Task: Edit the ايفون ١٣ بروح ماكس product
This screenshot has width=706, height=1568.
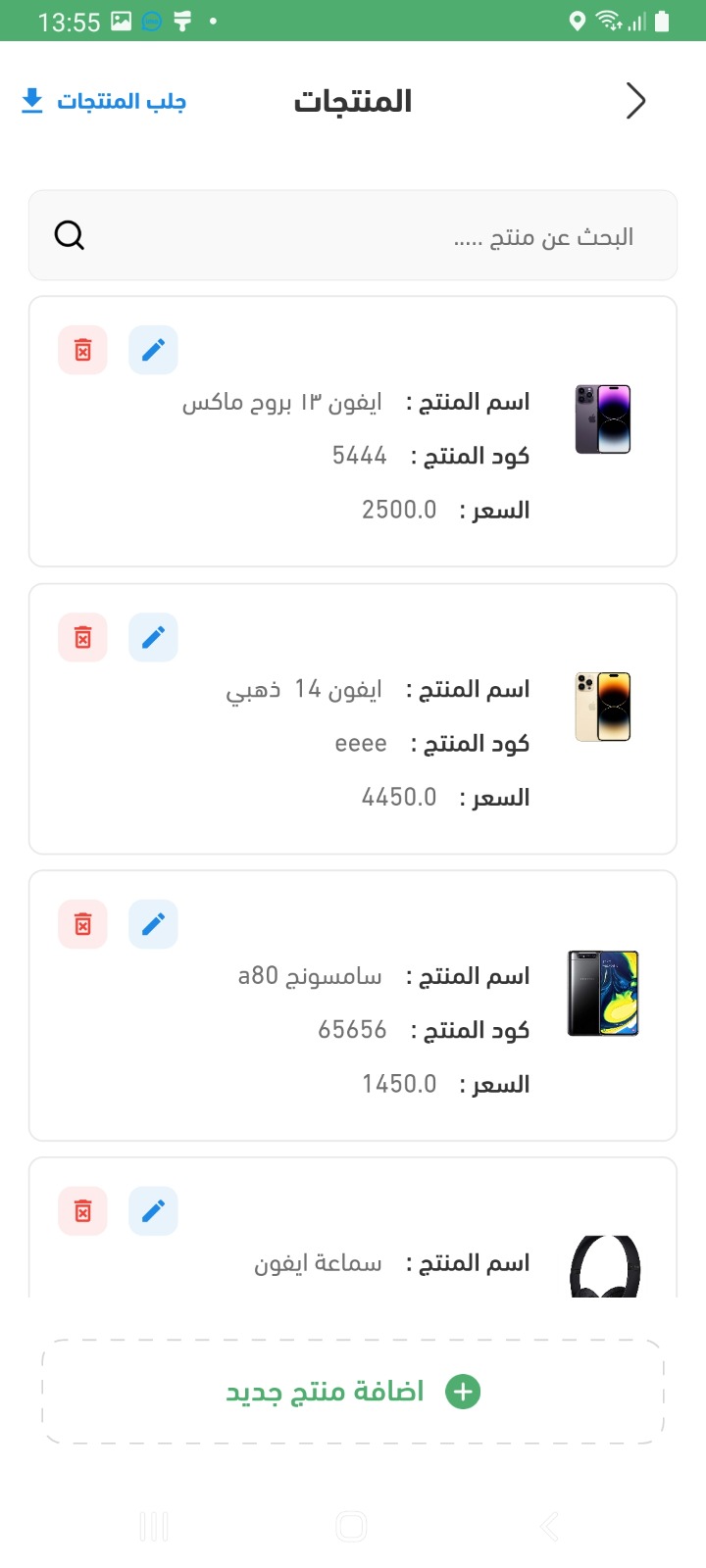Action: (153, 350)
